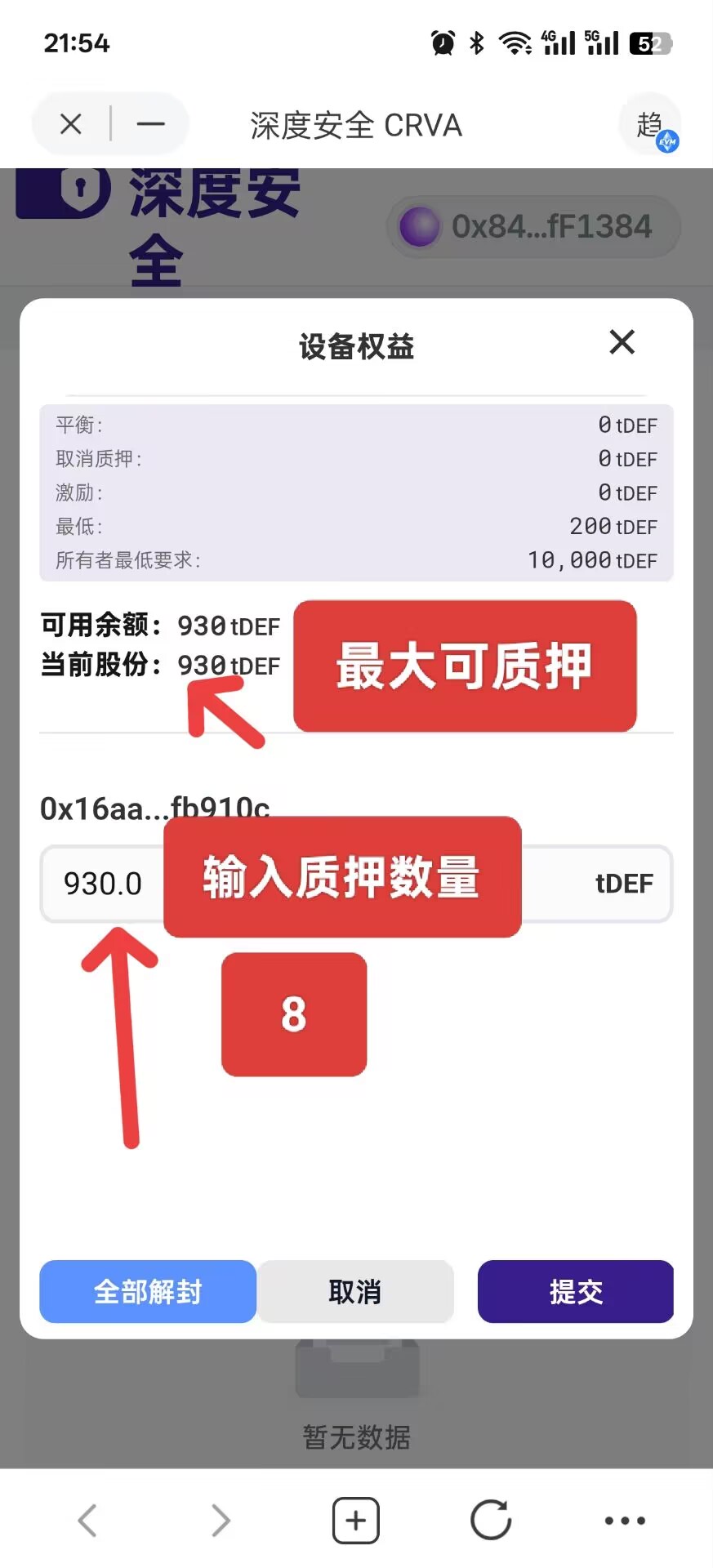Open the wallet avatar labeled 趋
Image resolution: width=713 pixels, height=1568 pixels.
click(651, 125)
